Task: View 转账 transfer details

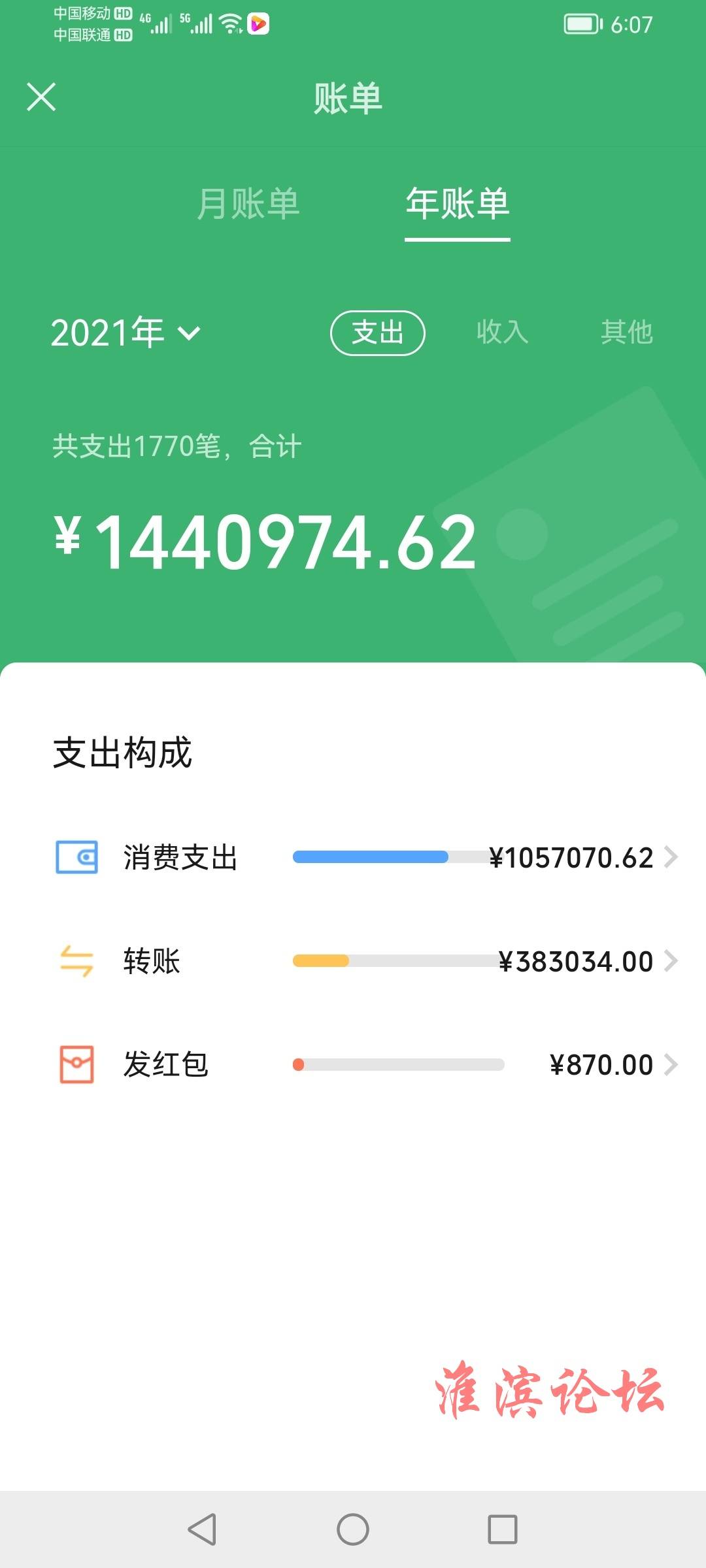Action: pyautogui.click(x=366, y=961)
